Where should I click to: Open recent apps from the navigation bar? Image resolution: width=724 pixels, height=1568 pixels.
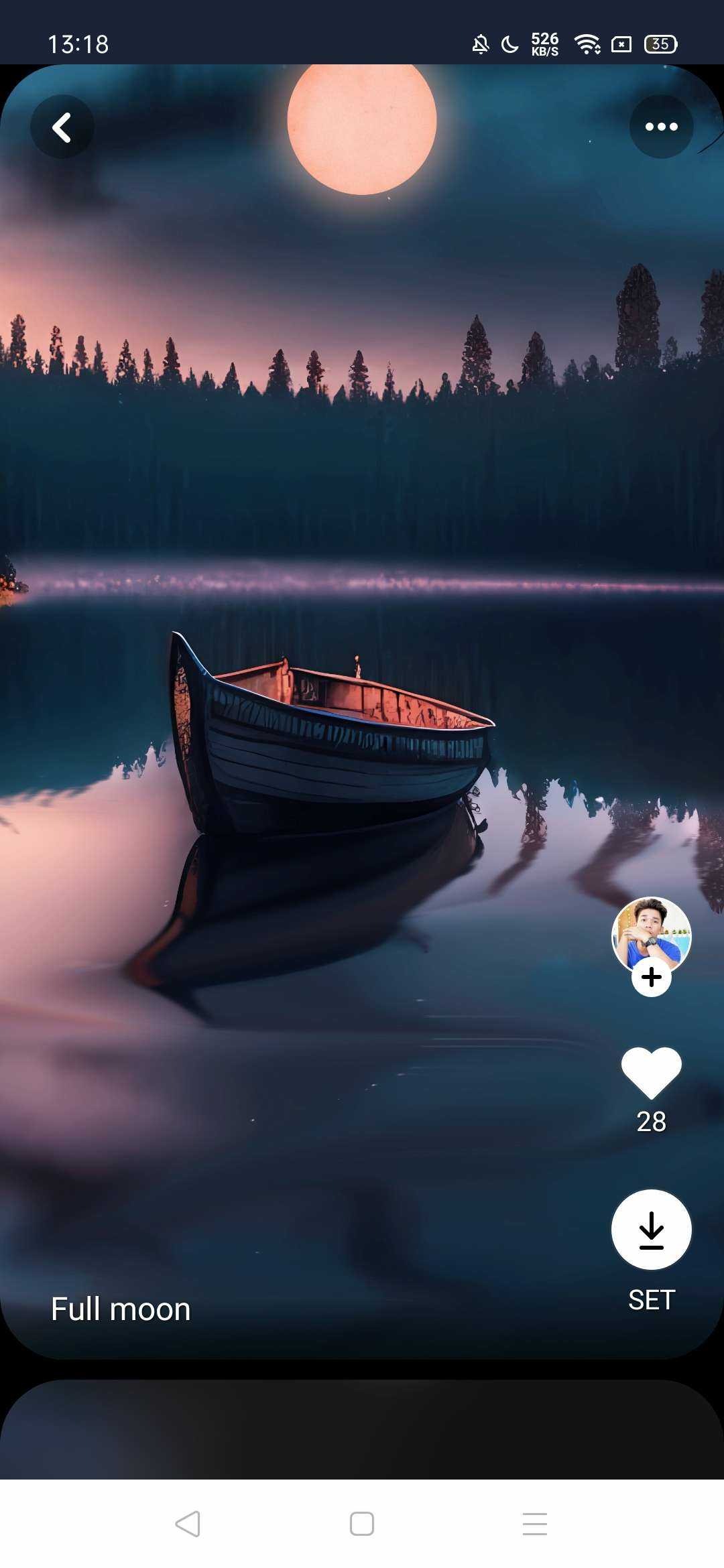[x=534, y=1524]
